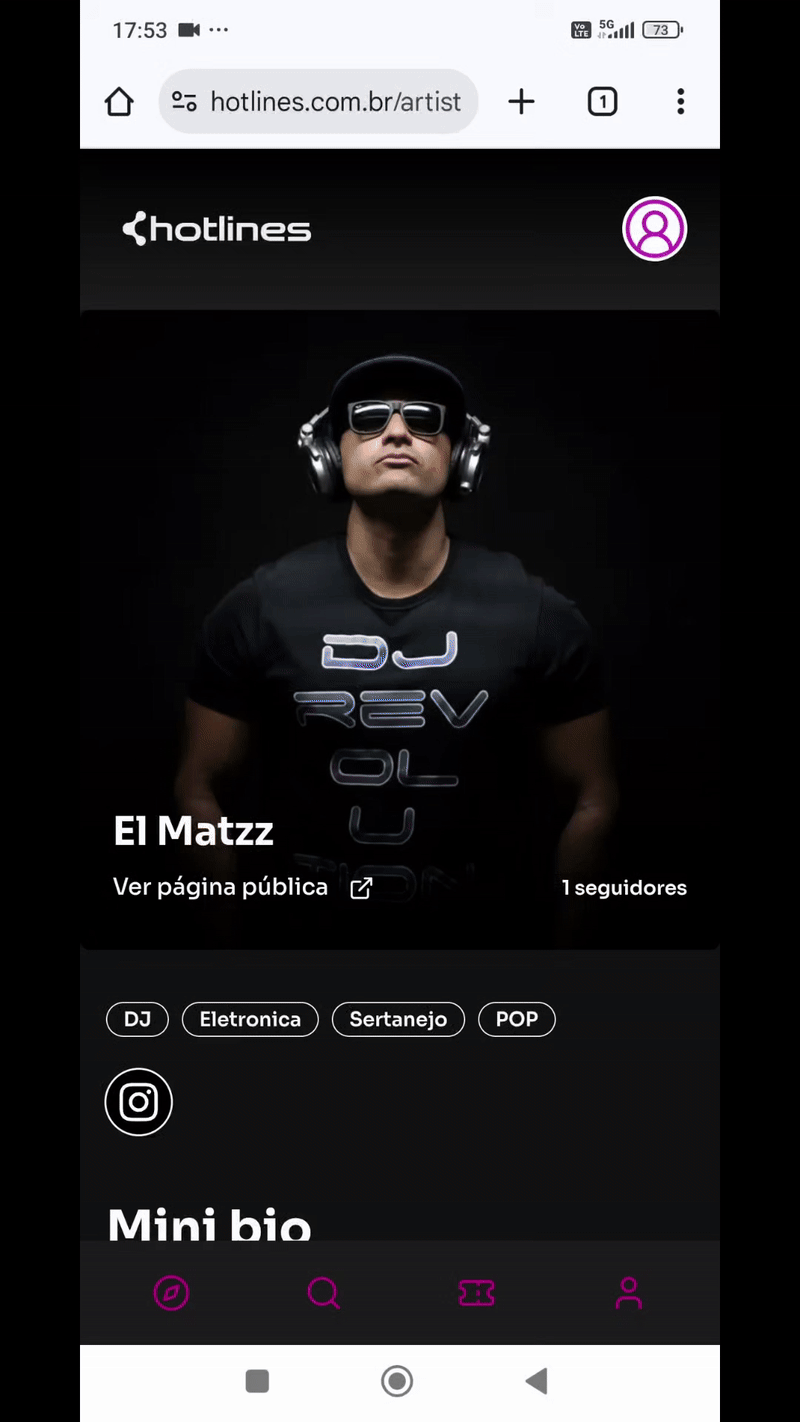Switch to the explore compass tab
The width and height of the screenshot is (800, 1422).
pyautogui.click(x=171, y=1293)
